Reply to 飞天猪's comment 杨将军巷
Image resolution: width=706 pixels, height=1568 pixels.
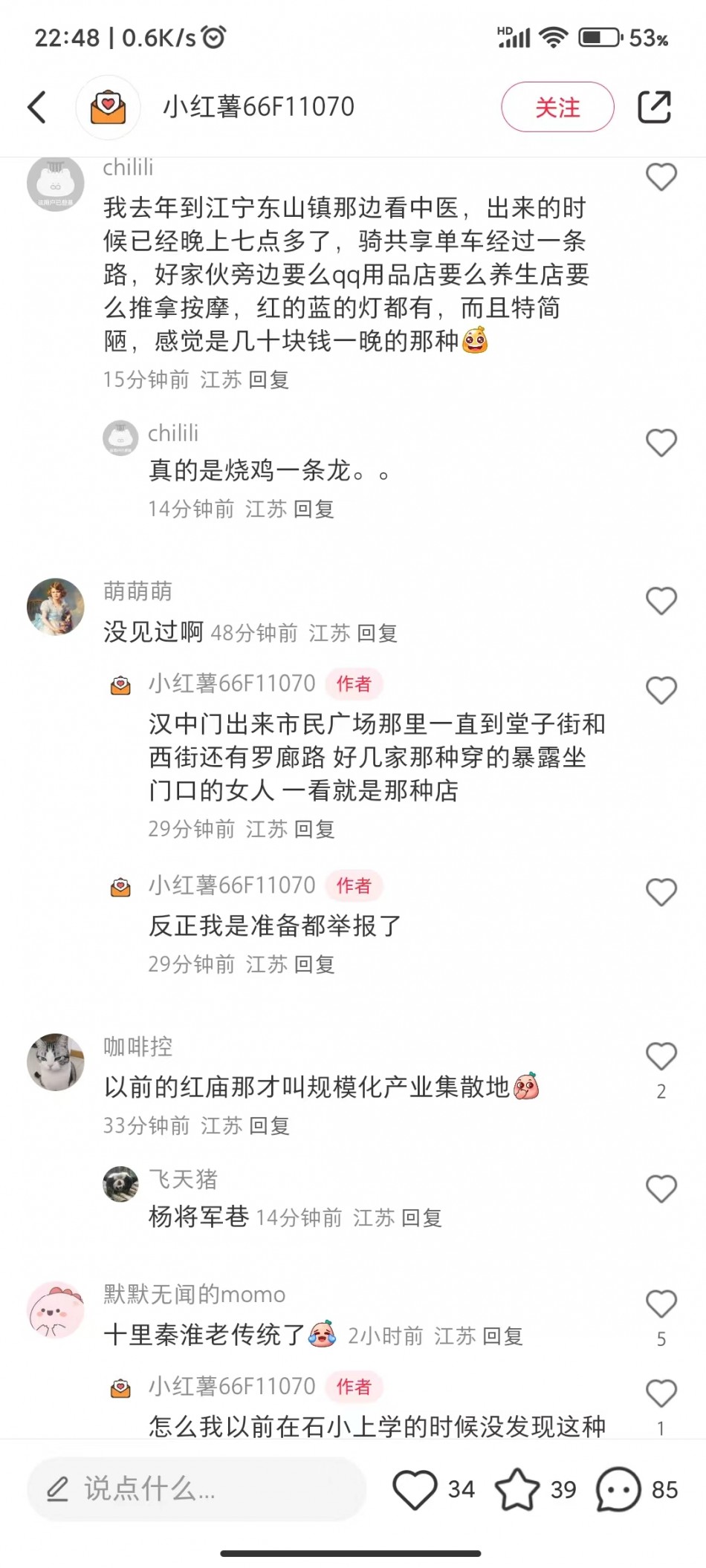(421, 1218)
